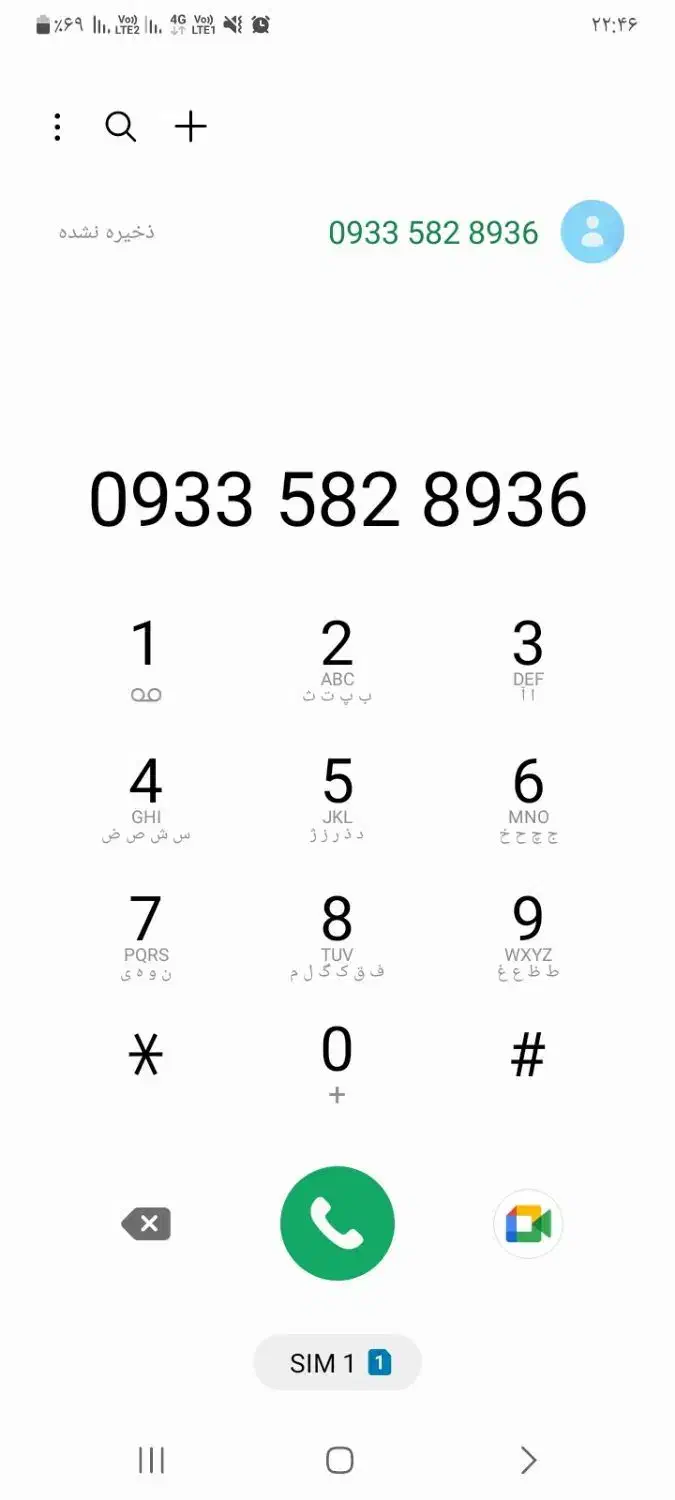The image size is (675, 1500).
Task: Enter the asterisk symbol key
Action: (x=146, y=1056)
